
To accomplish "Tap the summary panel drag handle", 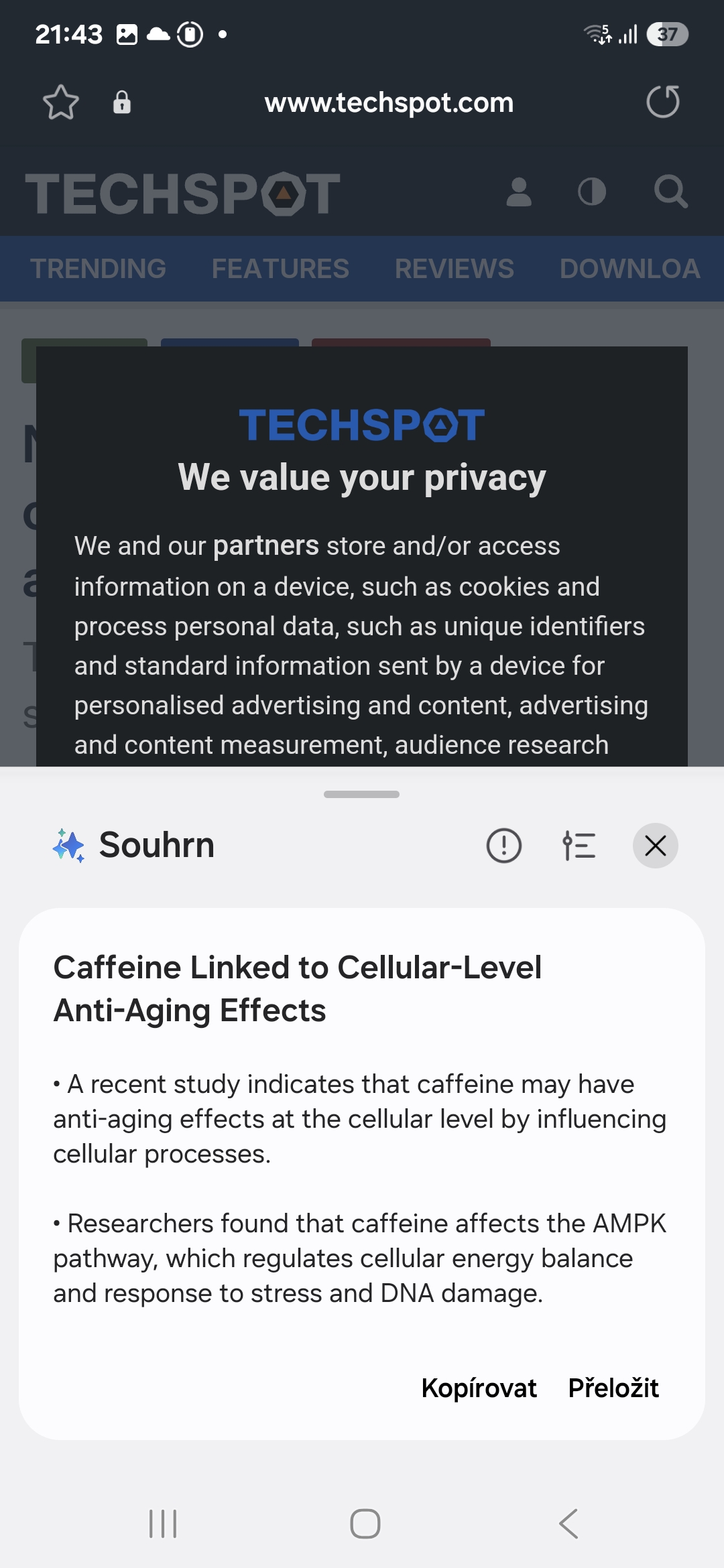I will pos(361,794).
